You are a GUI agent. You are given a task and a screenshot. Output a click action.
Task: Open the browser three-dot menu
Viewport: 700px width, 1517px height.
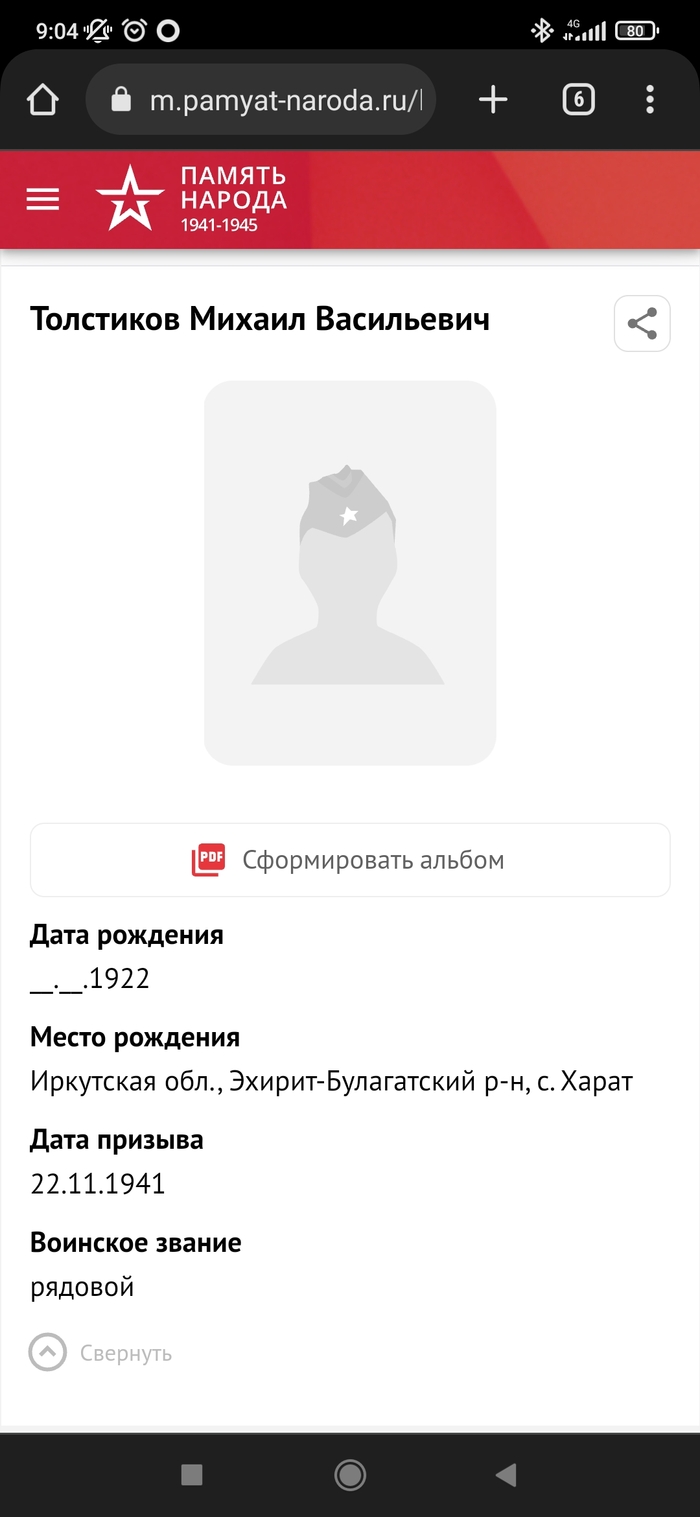coord(650,100)
